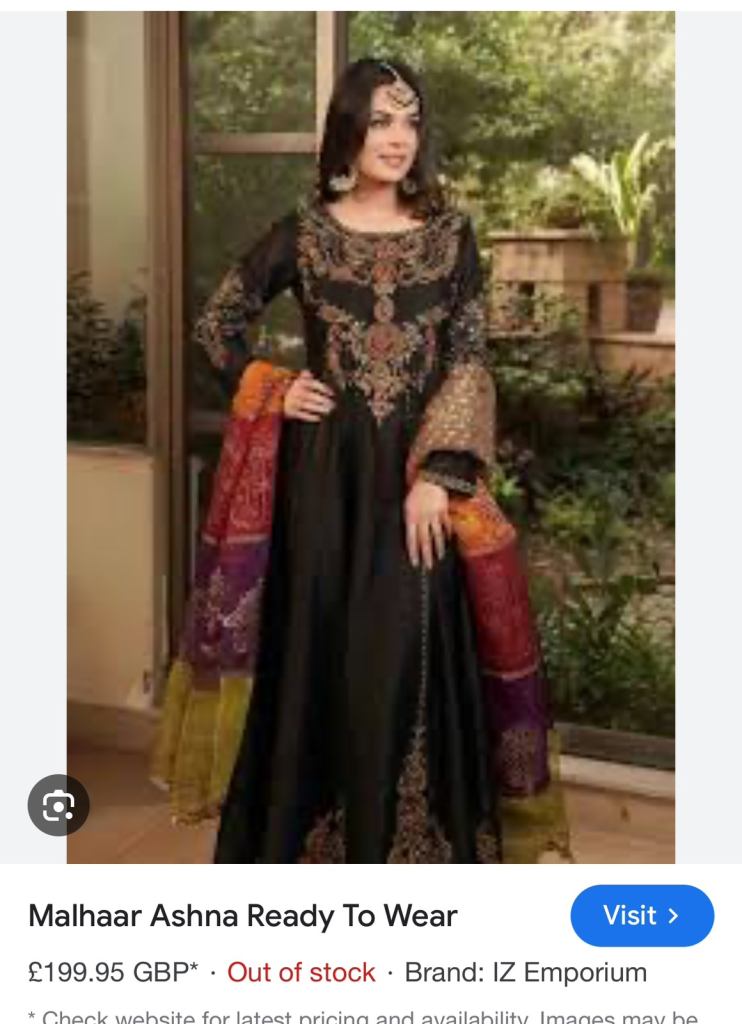Screen dimensions: 742x1024
Task: Search this image with Google Lens
Action: 58,805
